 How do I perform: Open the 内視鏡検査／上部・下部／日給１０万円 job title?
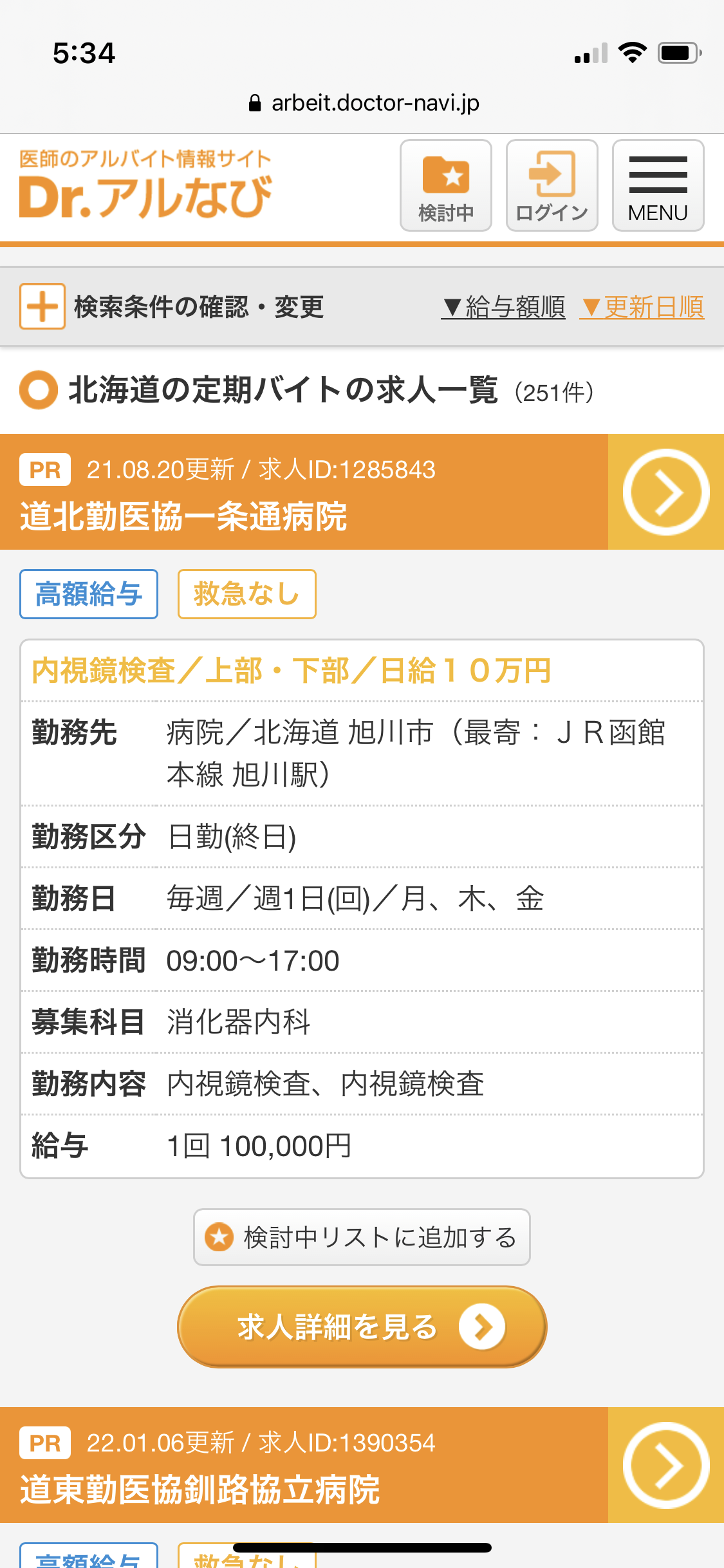(x=292, y=671)
